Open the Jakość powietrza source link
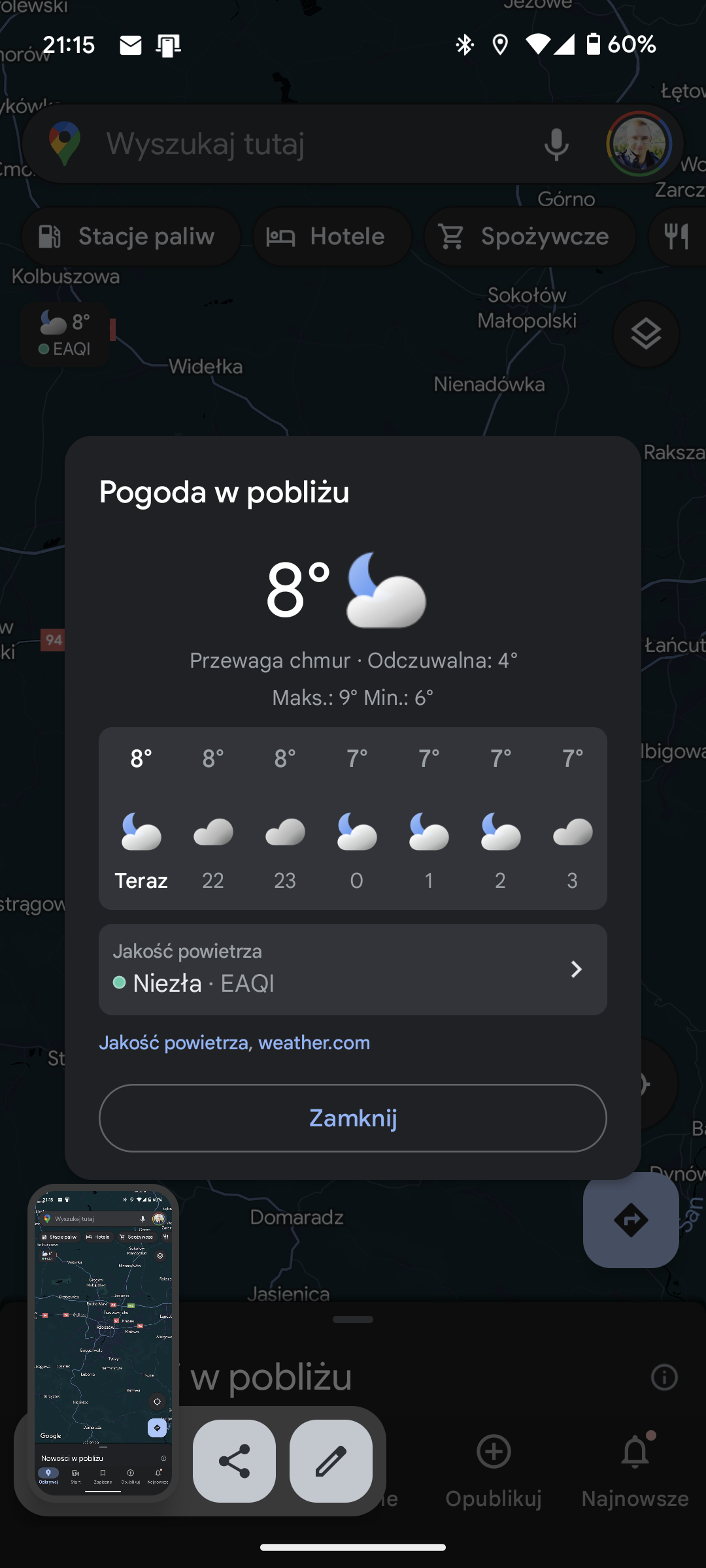Screen dimensions: 706x1568 [x=173, y=1043]
